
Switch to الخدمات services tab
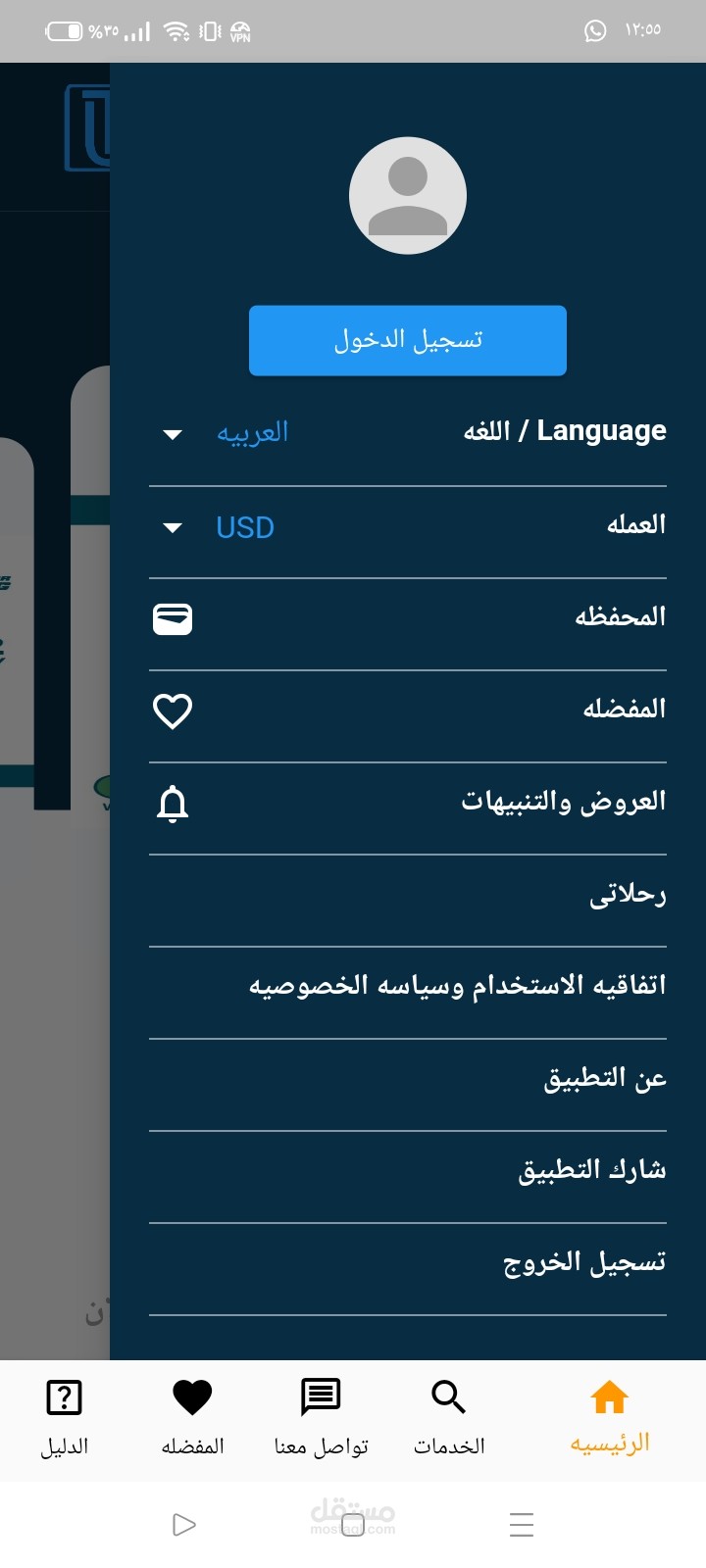coord(449,1417)
